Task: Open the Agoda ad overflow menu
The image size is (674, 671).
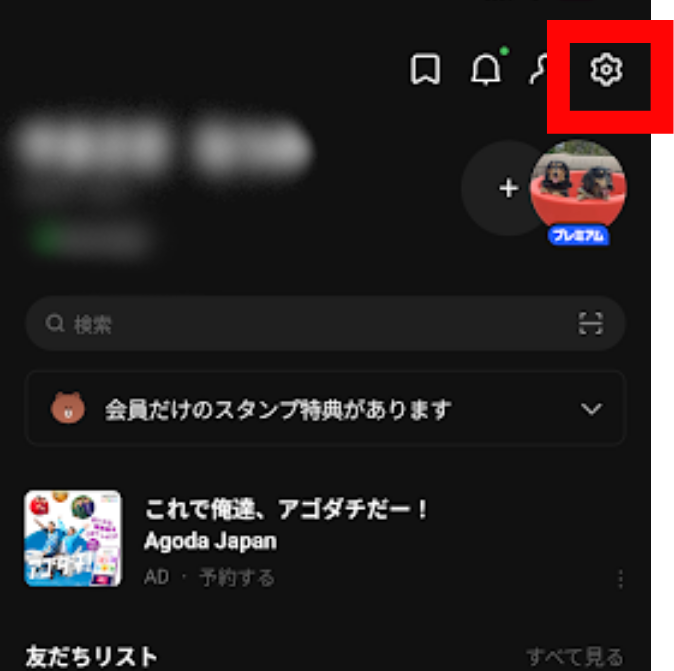Action: coord(621,578)
